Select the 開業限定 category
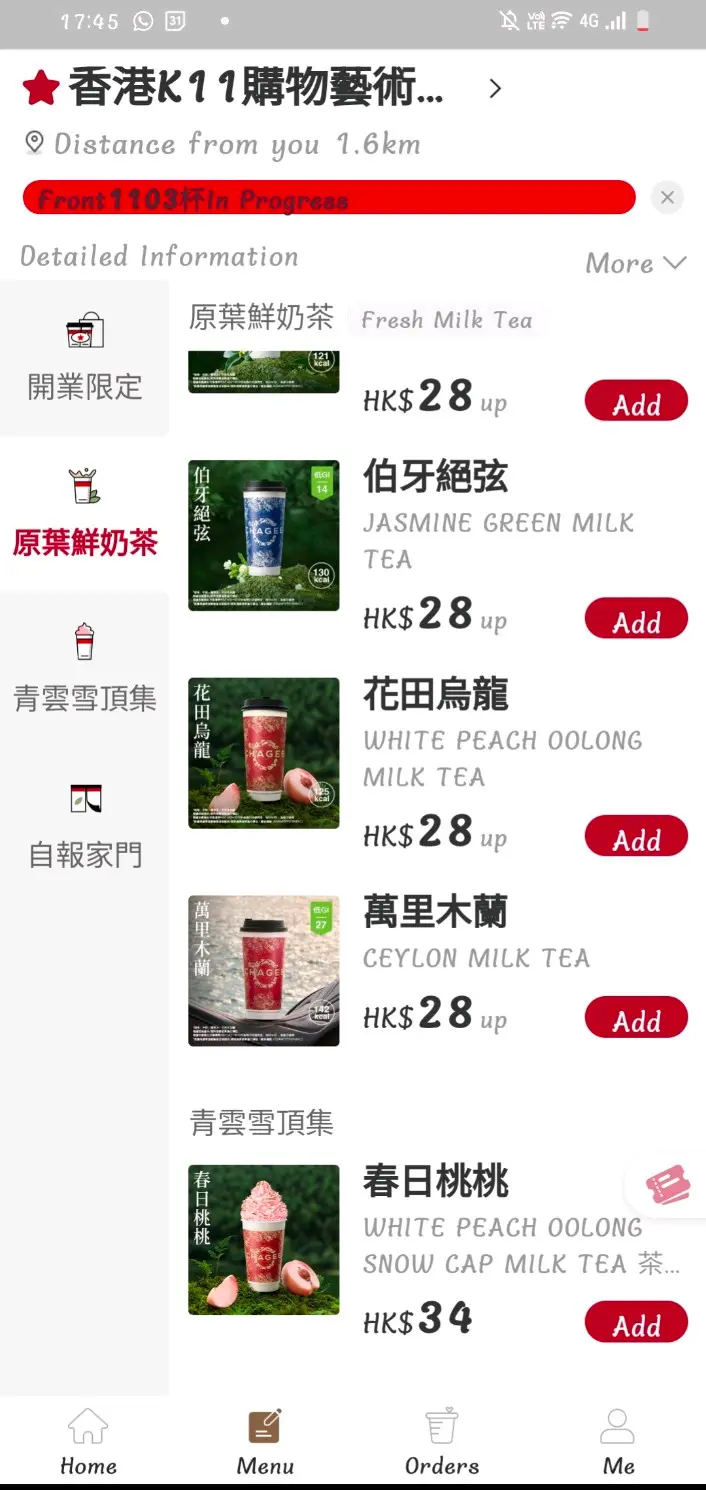 coord(85,358)
